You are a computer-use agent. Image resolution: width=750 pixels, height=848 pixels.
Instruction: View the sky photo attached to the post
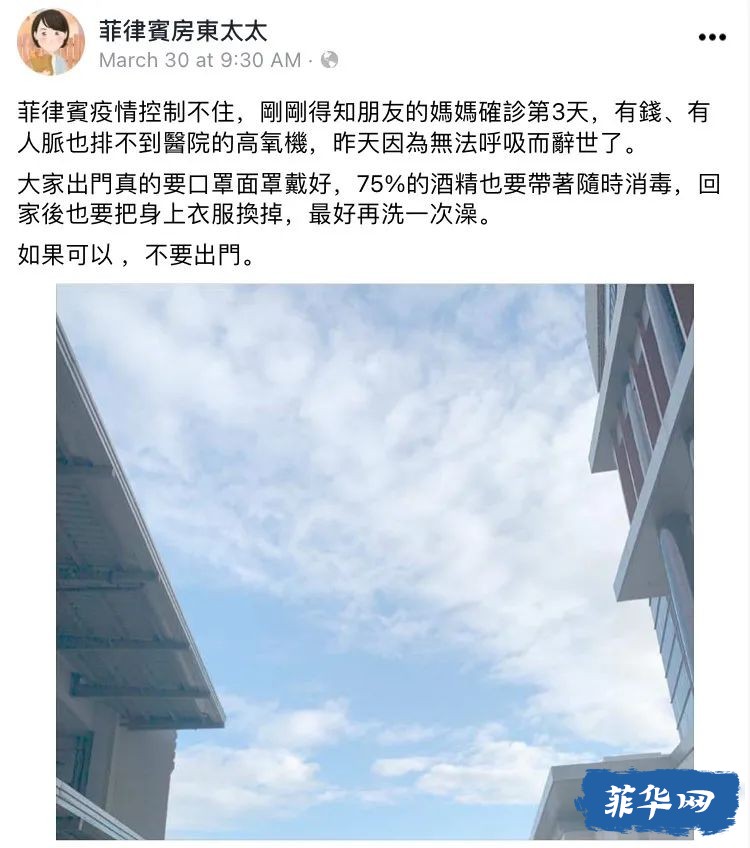375,560
